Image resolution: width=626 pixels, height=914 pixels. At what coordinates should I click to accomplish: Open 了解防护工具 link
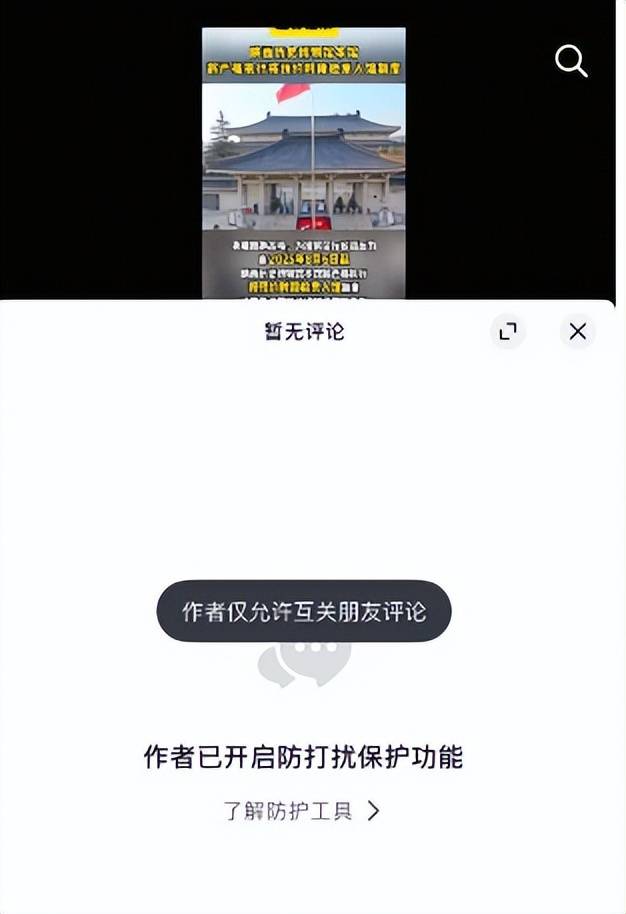300,810
